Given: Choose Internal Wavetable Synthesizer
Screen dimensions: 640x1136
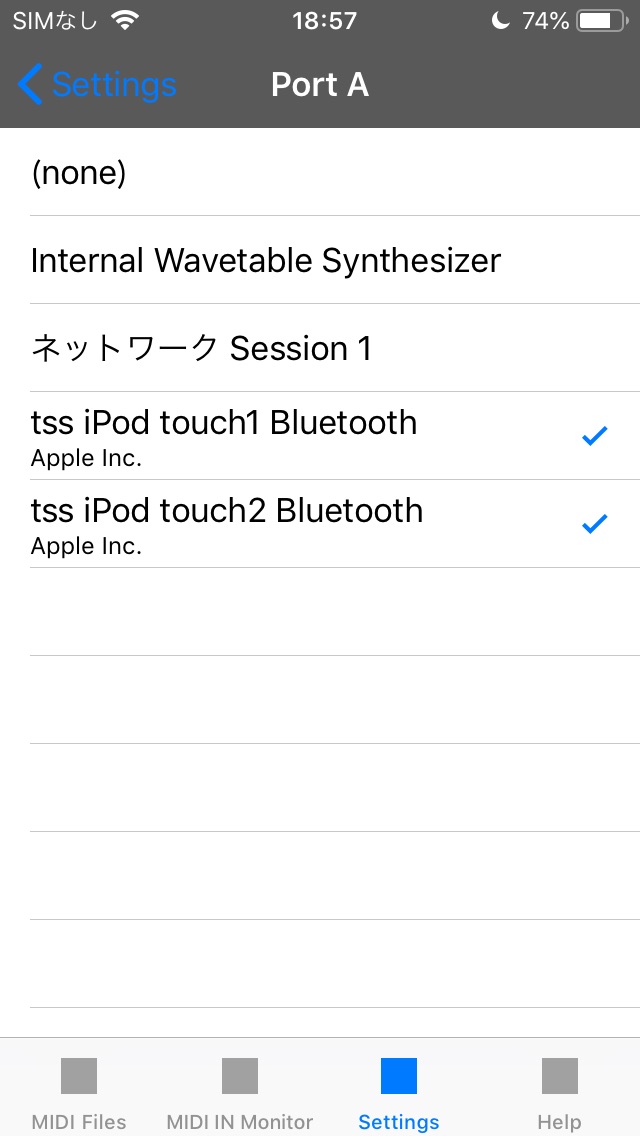Looking at the screenshot, I should coord(320,260).
